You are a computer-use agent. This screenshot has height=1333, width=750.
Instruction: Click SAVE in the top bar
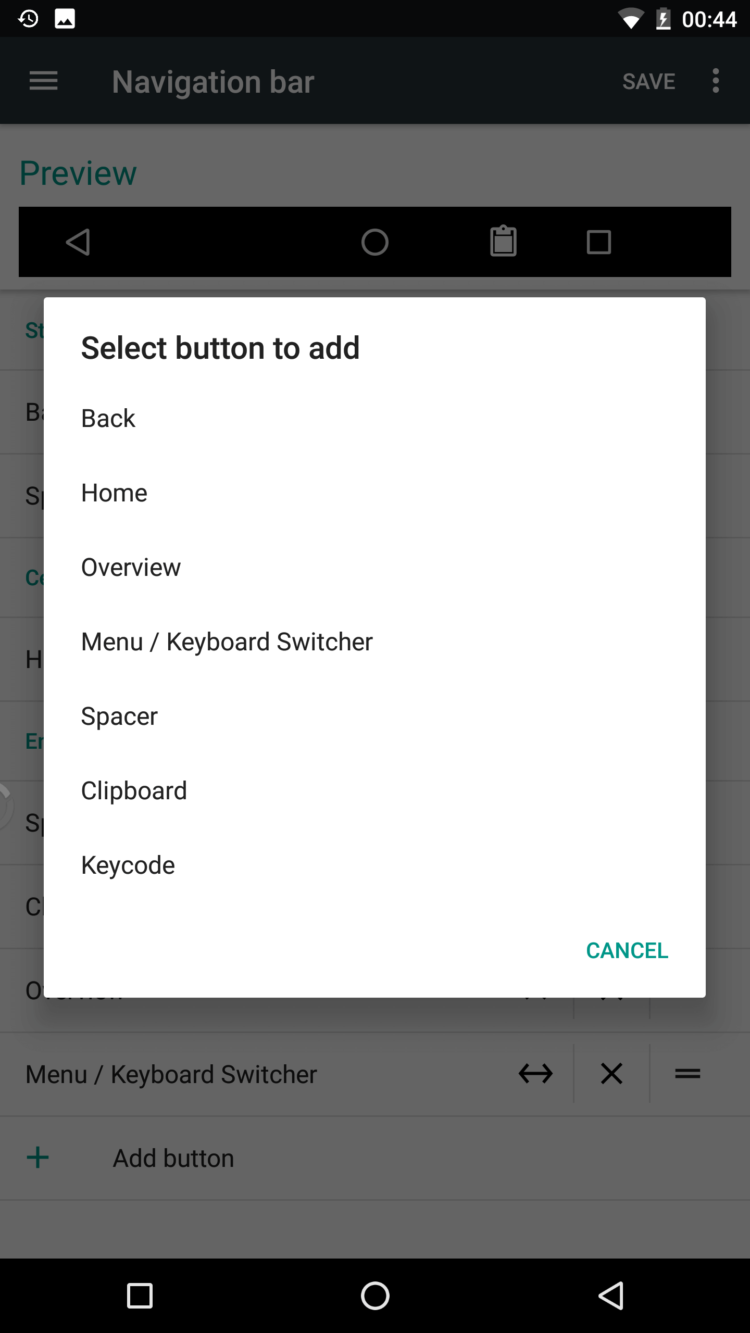click(648, 81)
